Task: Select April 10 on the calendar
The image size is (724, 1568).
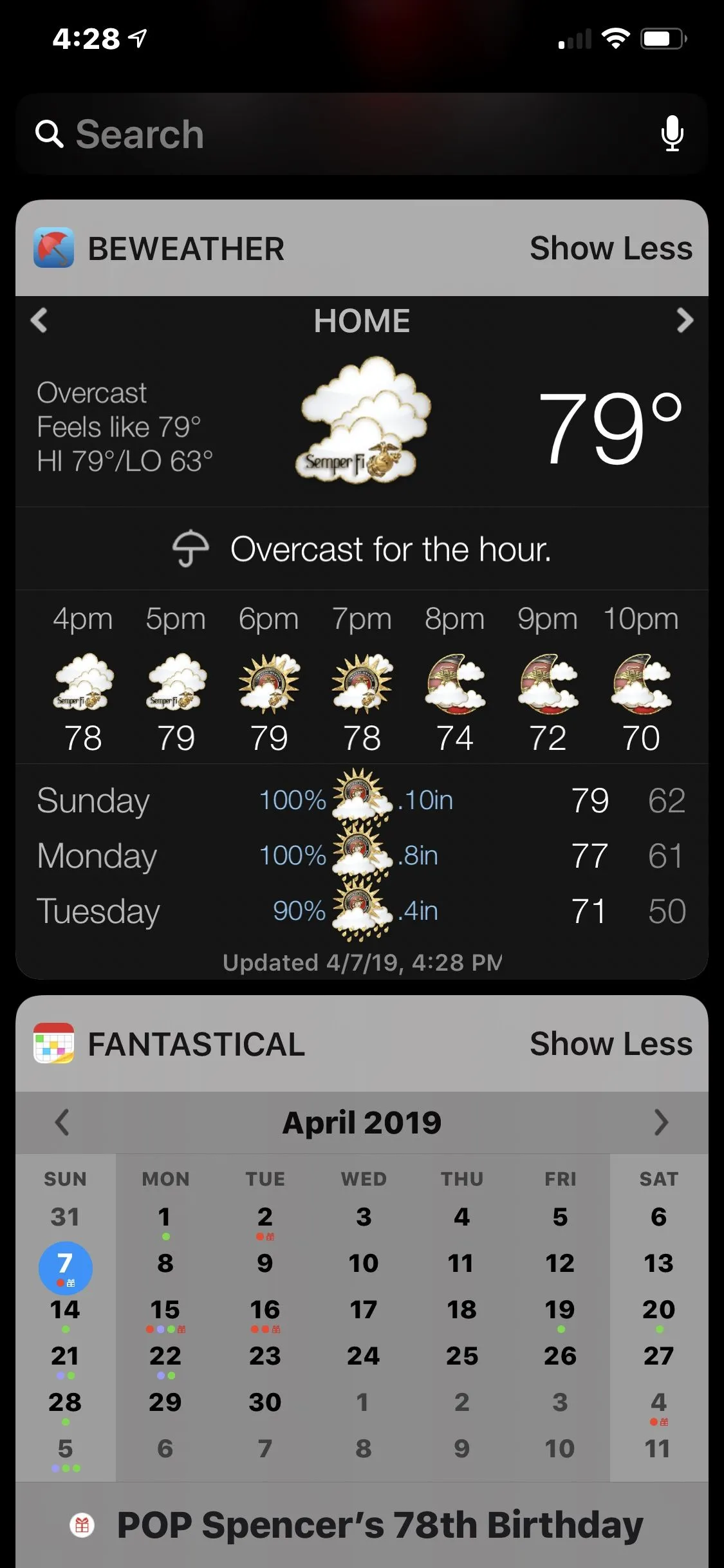Action: pos(363,1264)
